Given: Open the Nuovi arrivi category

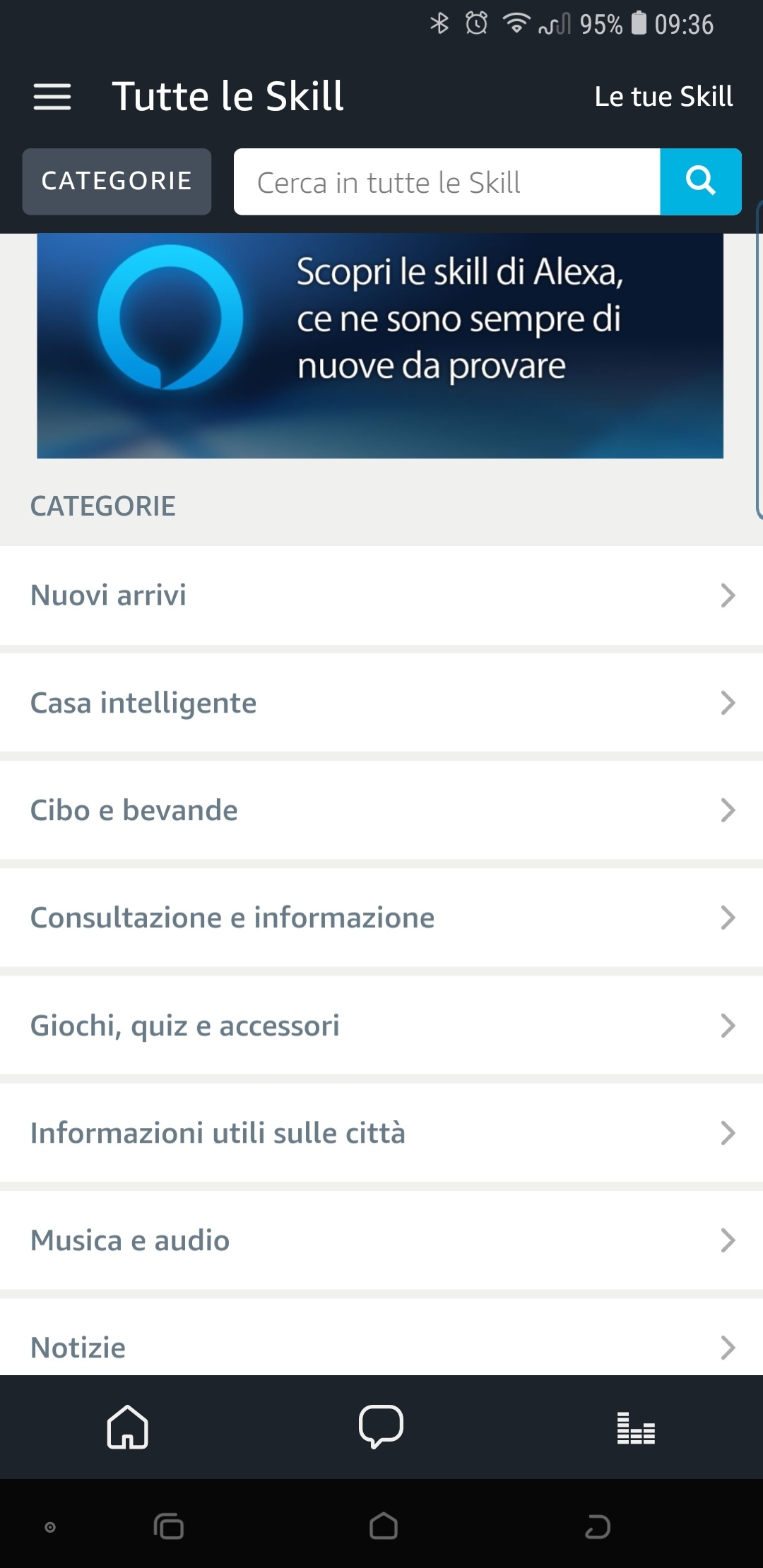Looking at the screenshot, I should 381,595.
